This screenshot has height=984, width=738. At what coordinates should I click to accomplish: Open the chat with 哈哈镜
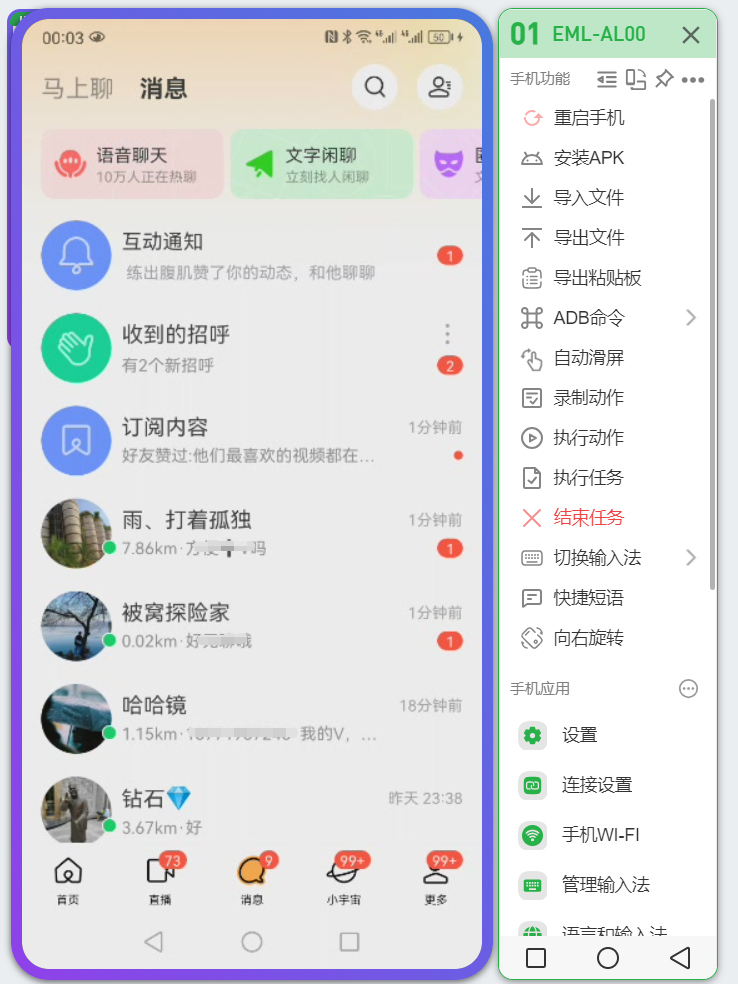click(x=250, y=718)
